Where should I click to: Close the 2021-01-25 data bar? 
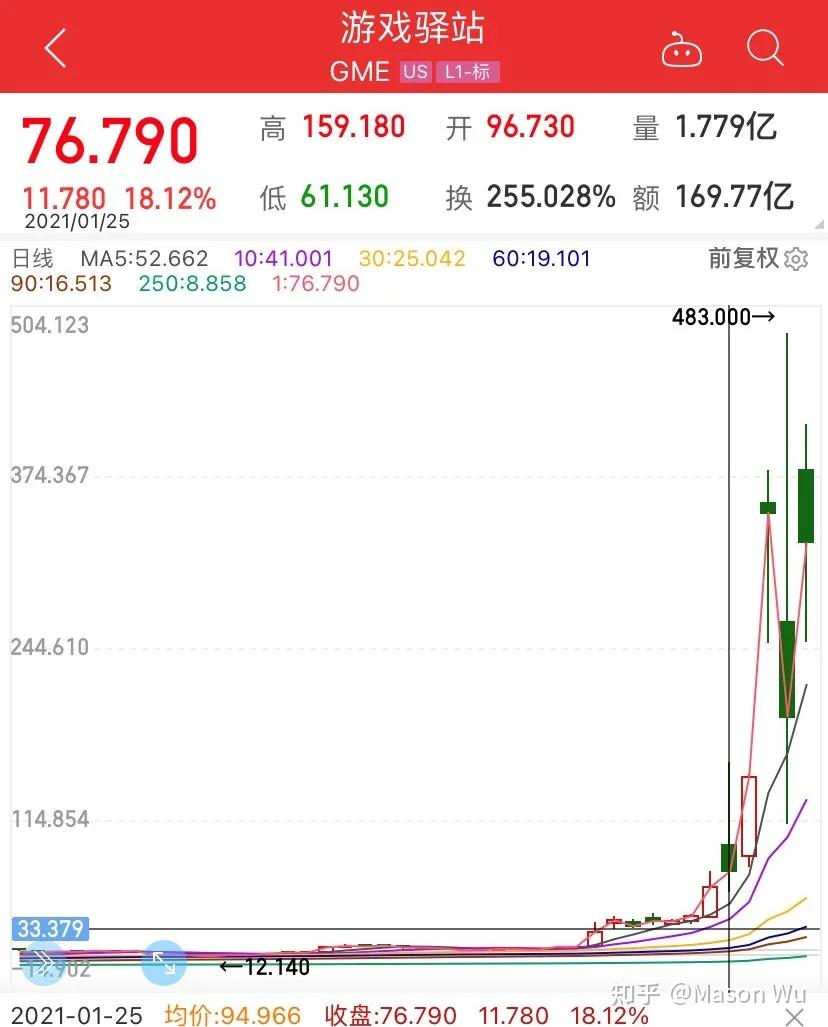coord(794,1015)
